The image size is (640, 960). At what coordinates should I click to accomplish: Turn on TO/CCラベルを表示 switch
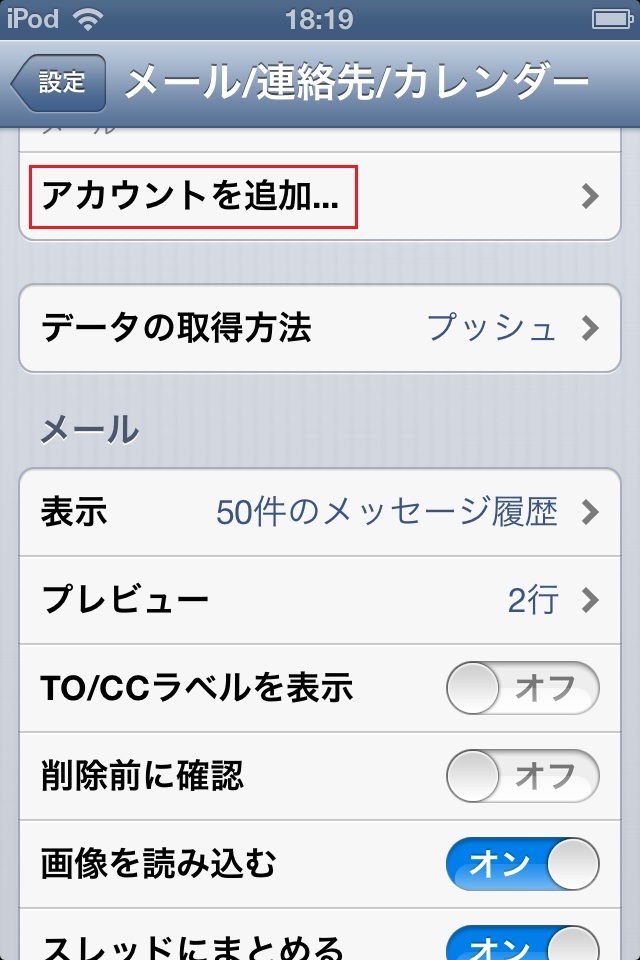click(x=522, y=688)
